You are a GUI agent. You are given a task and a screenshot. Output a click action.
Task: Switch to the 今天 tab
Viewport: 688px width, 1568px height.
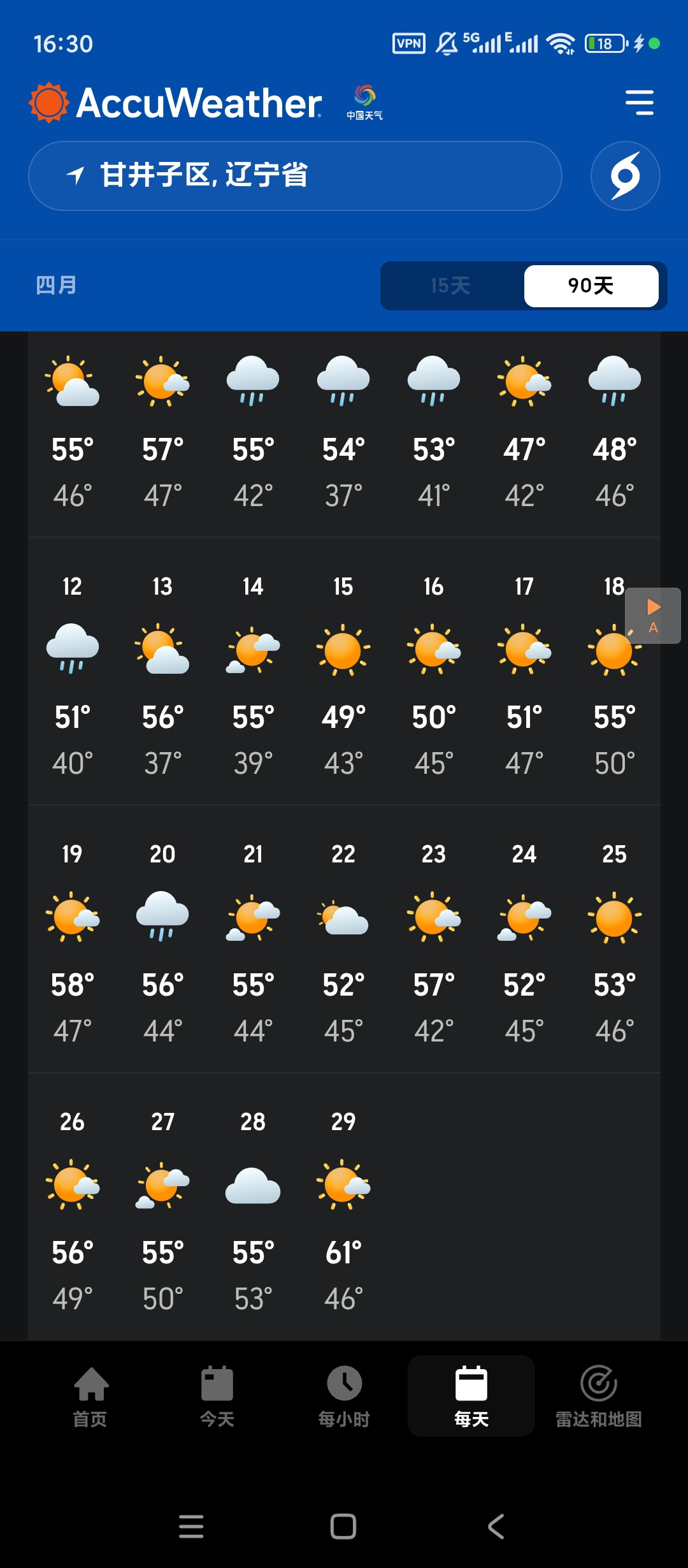click(217, 1395)
